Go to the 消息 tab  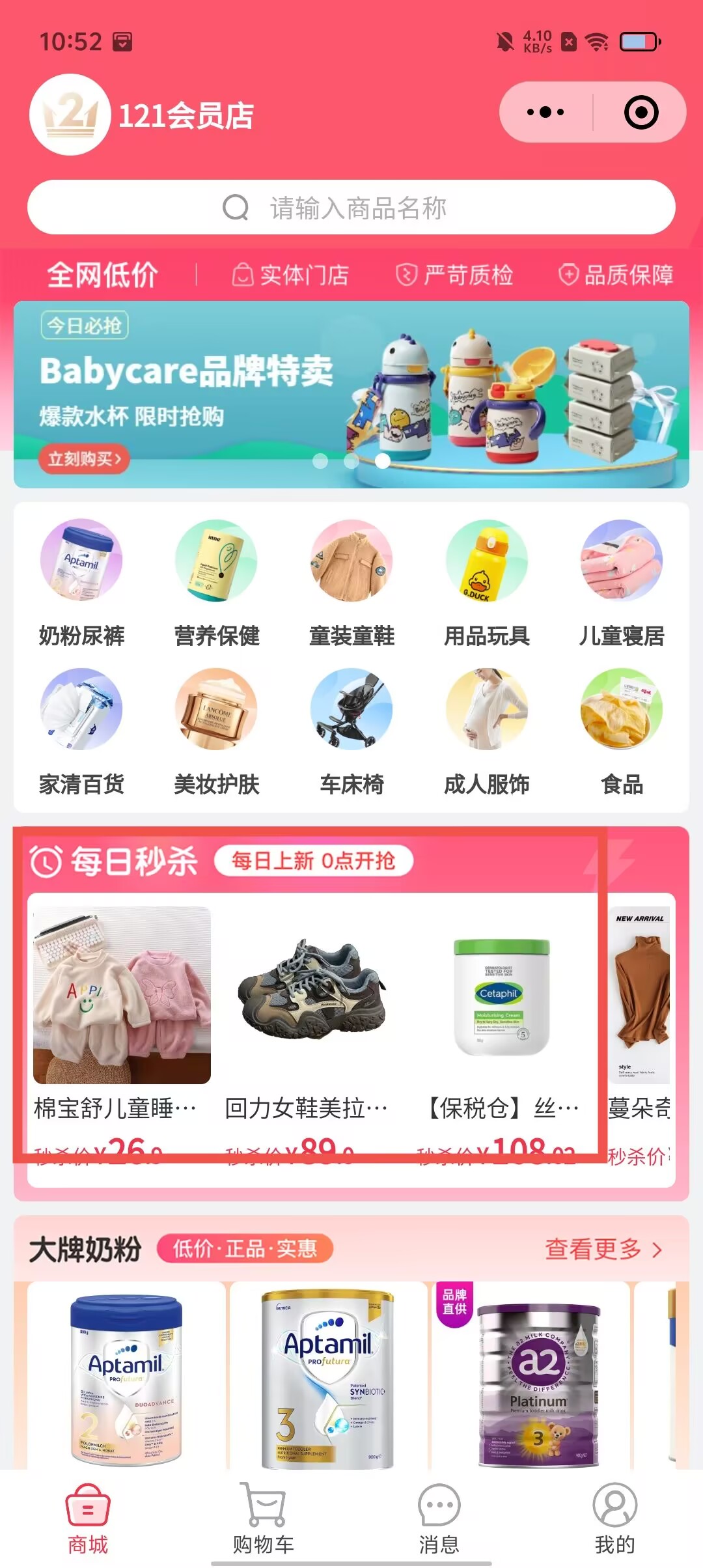(x=439, y=1519)
